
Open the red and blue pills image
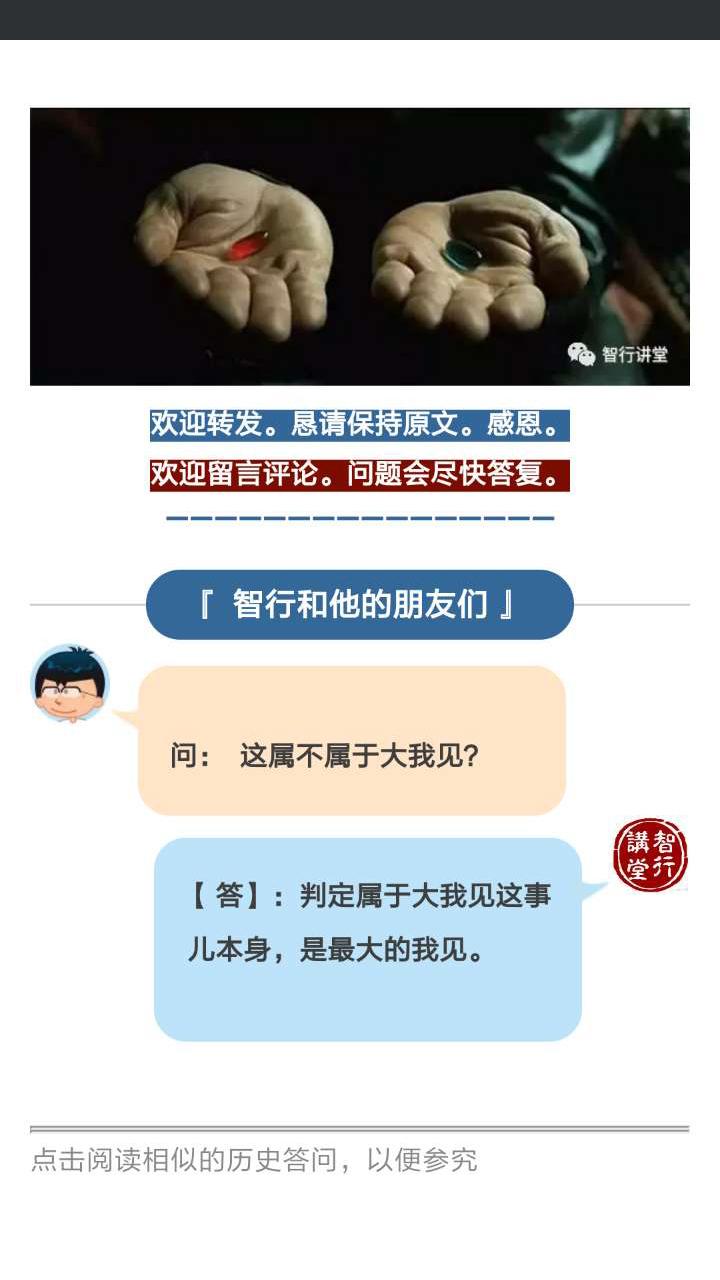click(360, 246)
